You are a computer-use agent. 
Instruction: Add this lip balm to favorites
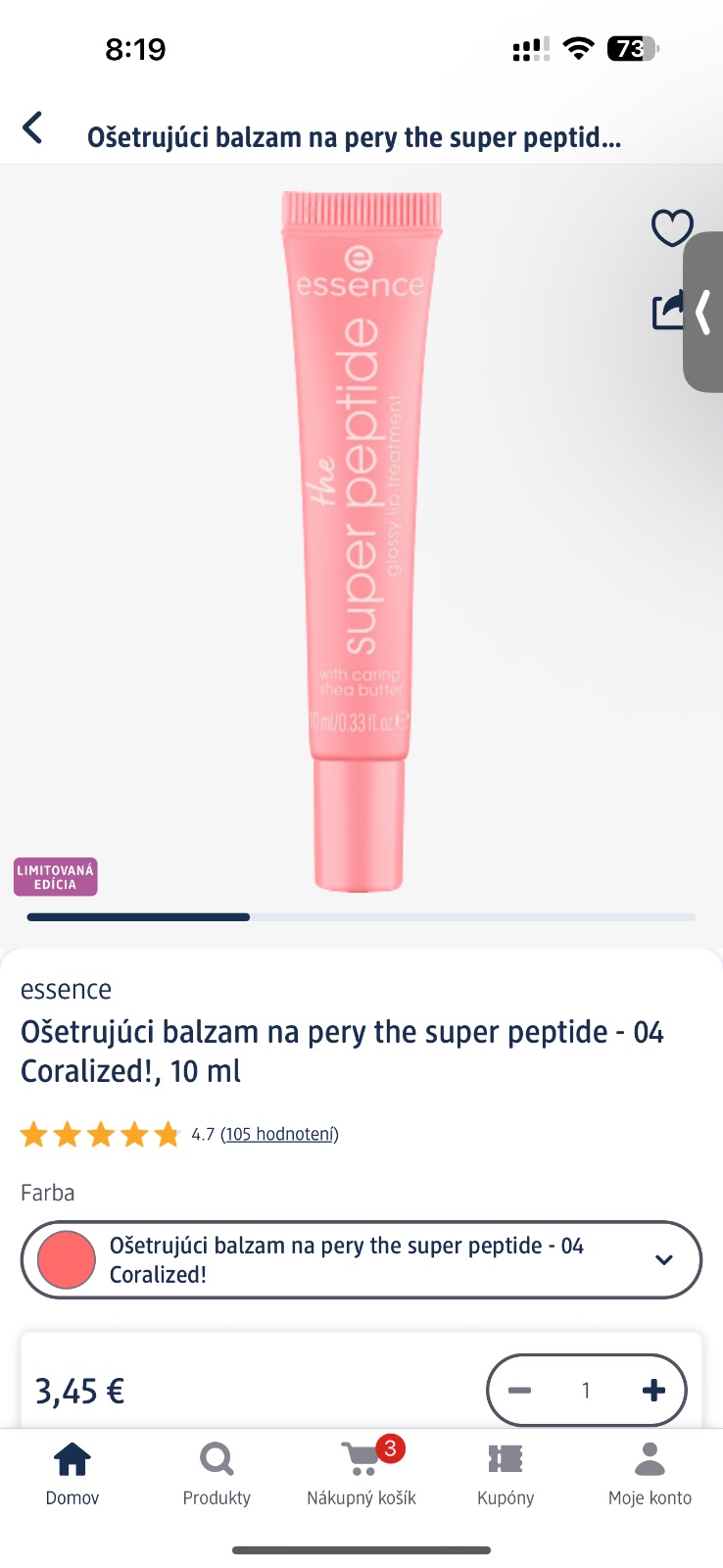point(672,228)
